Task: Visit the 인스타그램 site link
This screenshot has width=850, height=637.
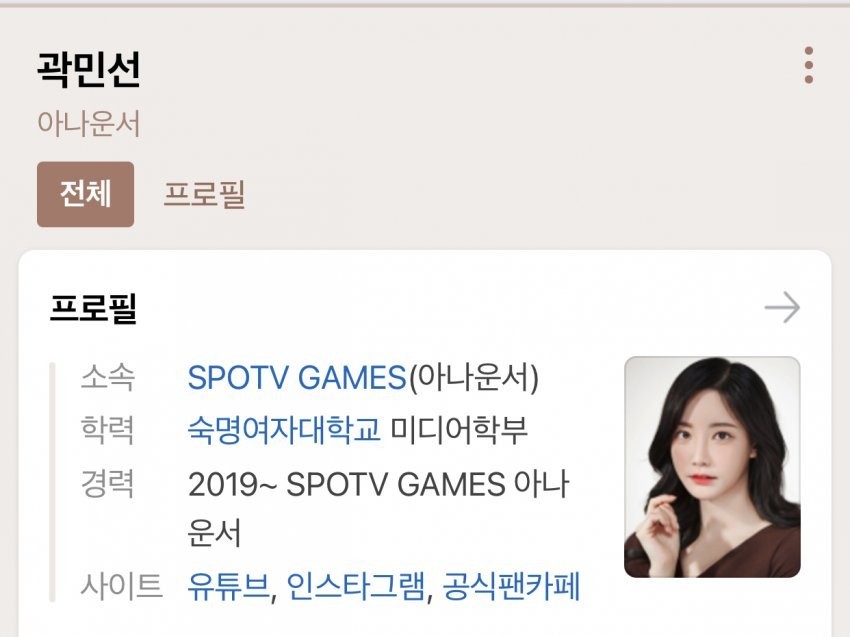Action: coord(354,585)
